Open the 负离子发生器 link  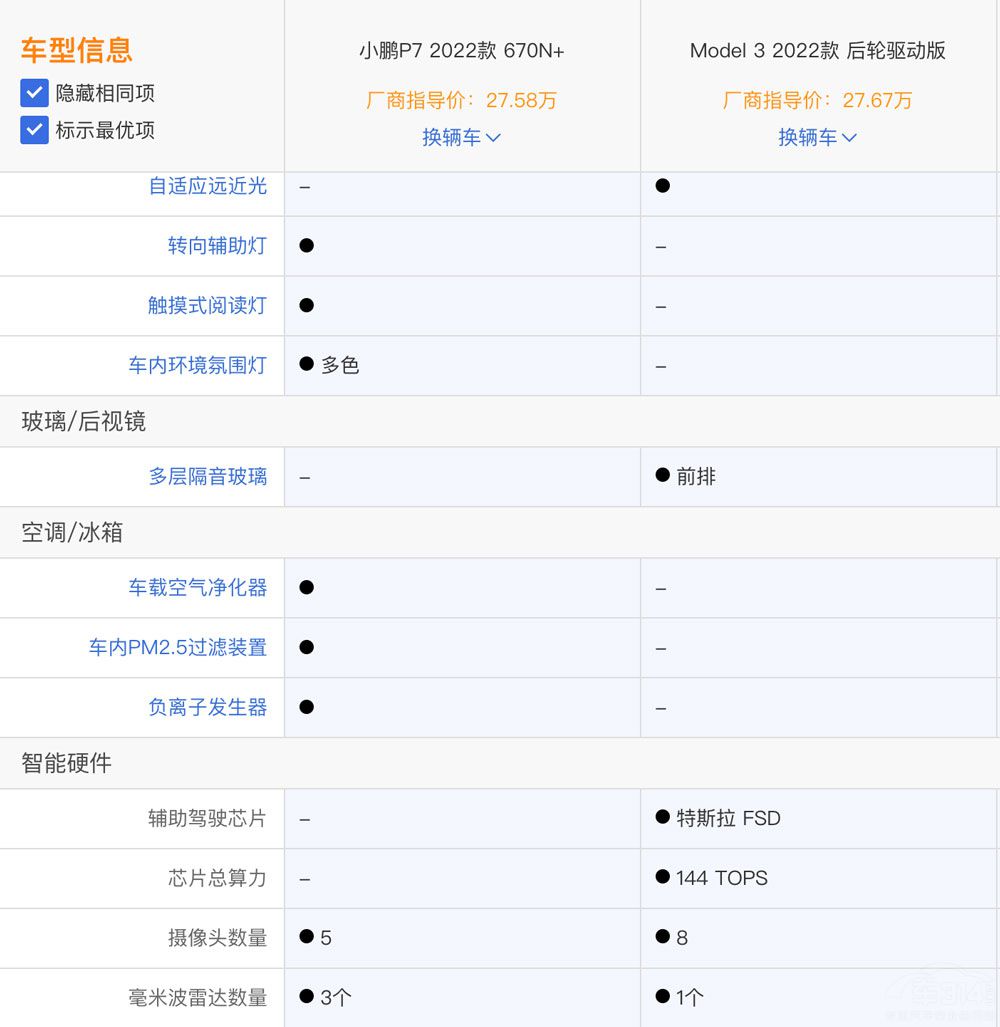coord(208,708)
